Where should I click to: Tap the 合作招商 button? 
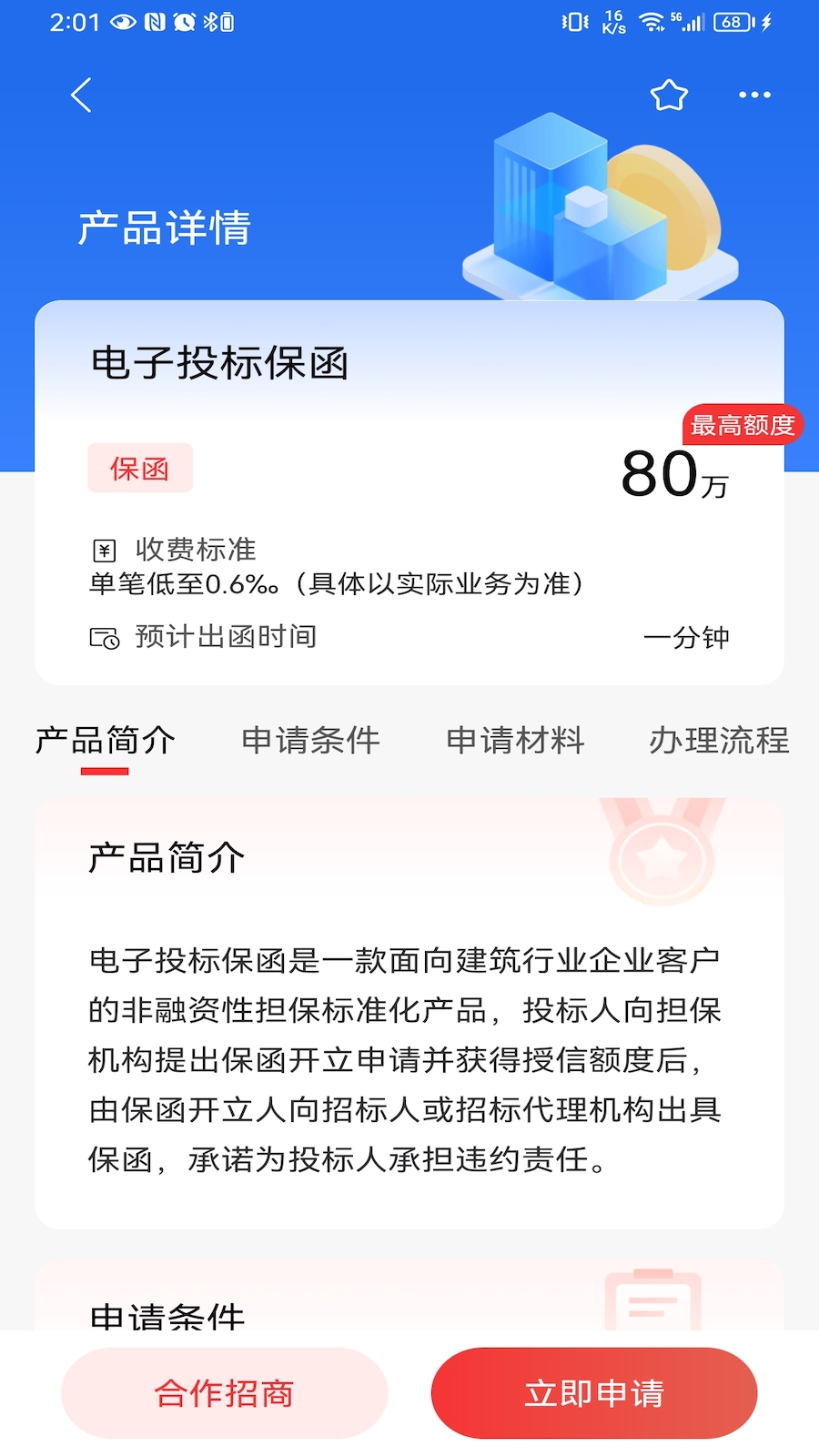tap(225, 1393)
